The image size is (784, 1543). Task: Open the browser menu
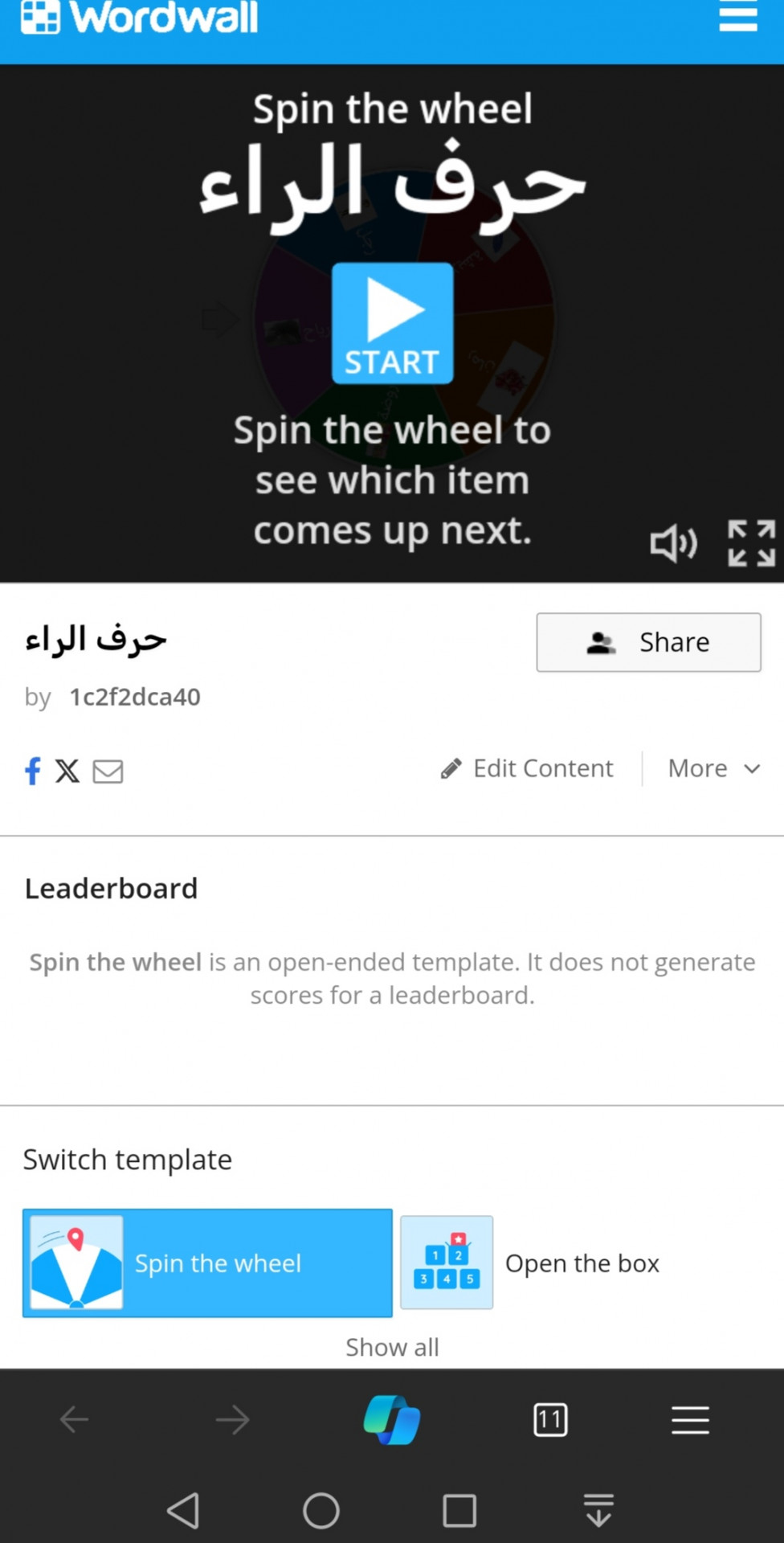click(x=690, y=1420)
